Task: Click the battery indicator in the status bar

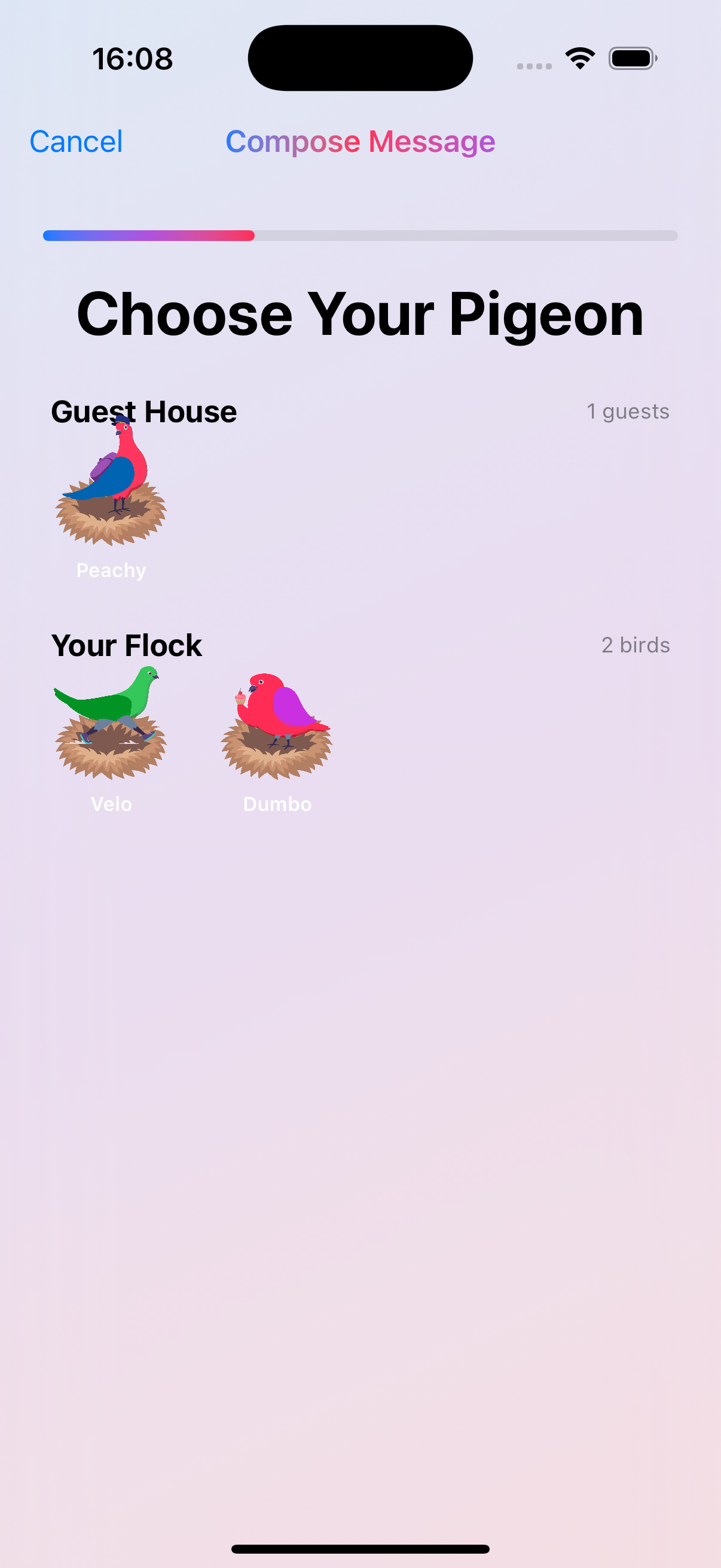Action: click(631, 57)
